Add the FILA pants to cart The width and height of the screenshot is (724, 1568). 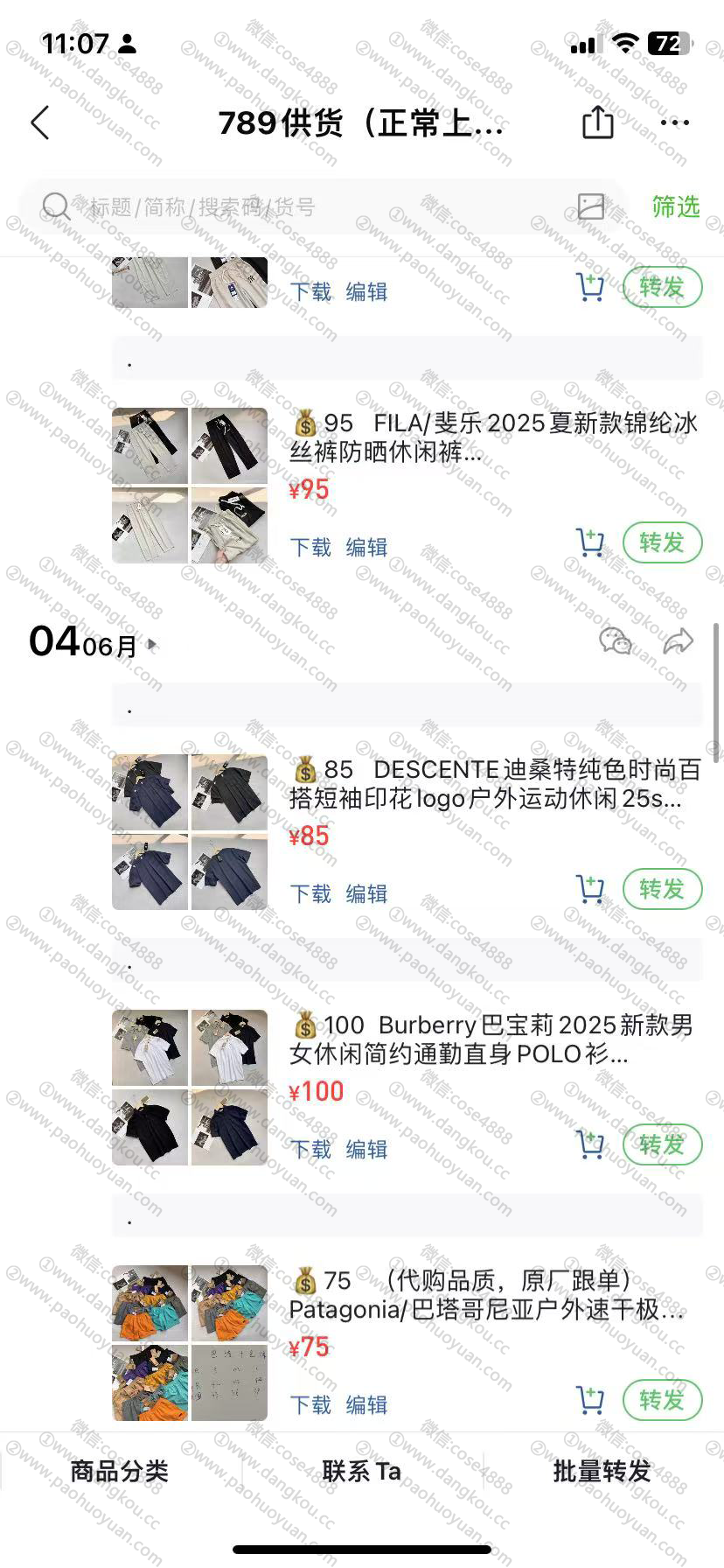pyautogui.click(x=590, y=542)
